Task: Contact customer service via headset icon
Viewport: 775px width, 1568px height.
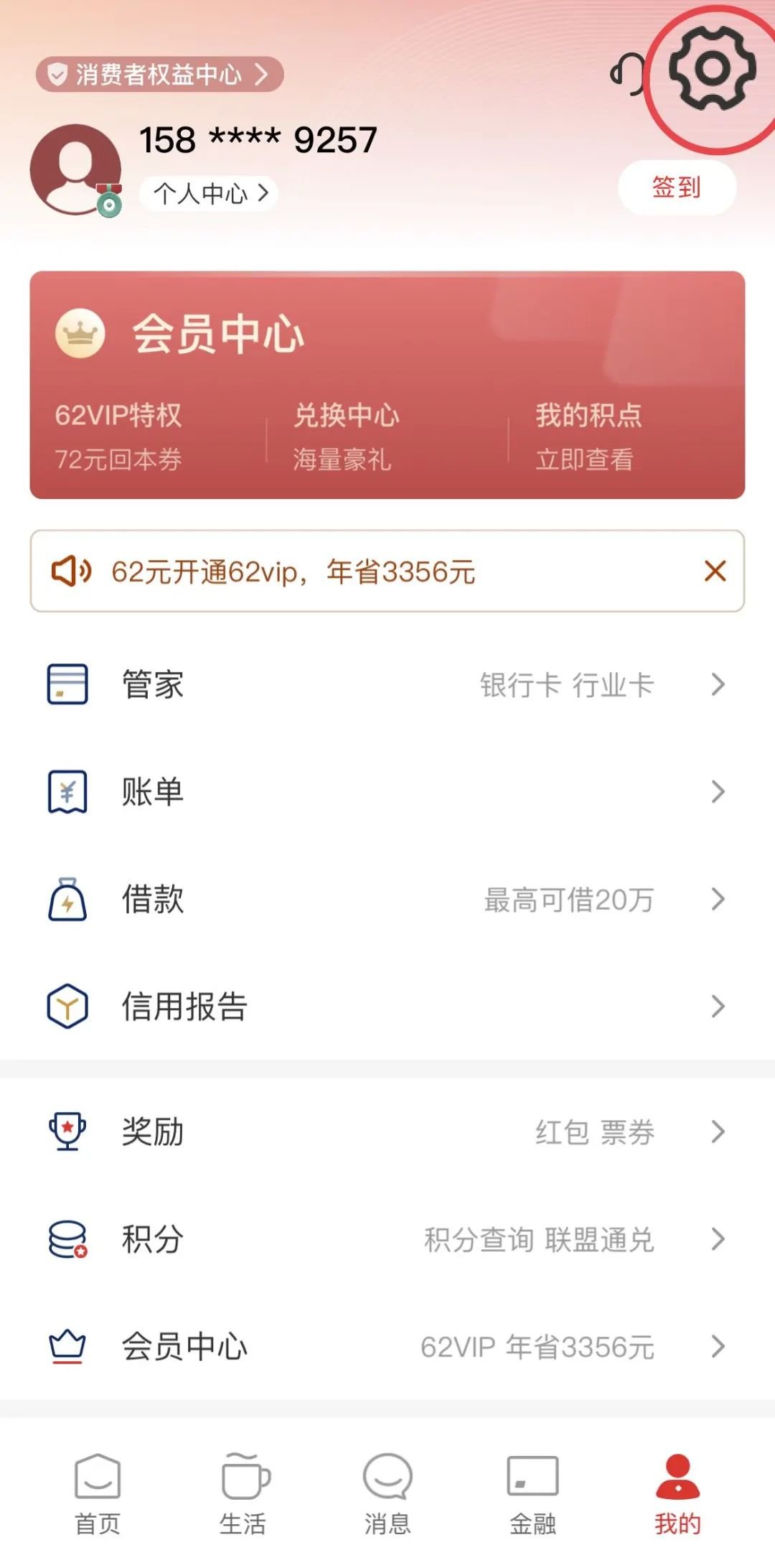Action: click(629, 73)
